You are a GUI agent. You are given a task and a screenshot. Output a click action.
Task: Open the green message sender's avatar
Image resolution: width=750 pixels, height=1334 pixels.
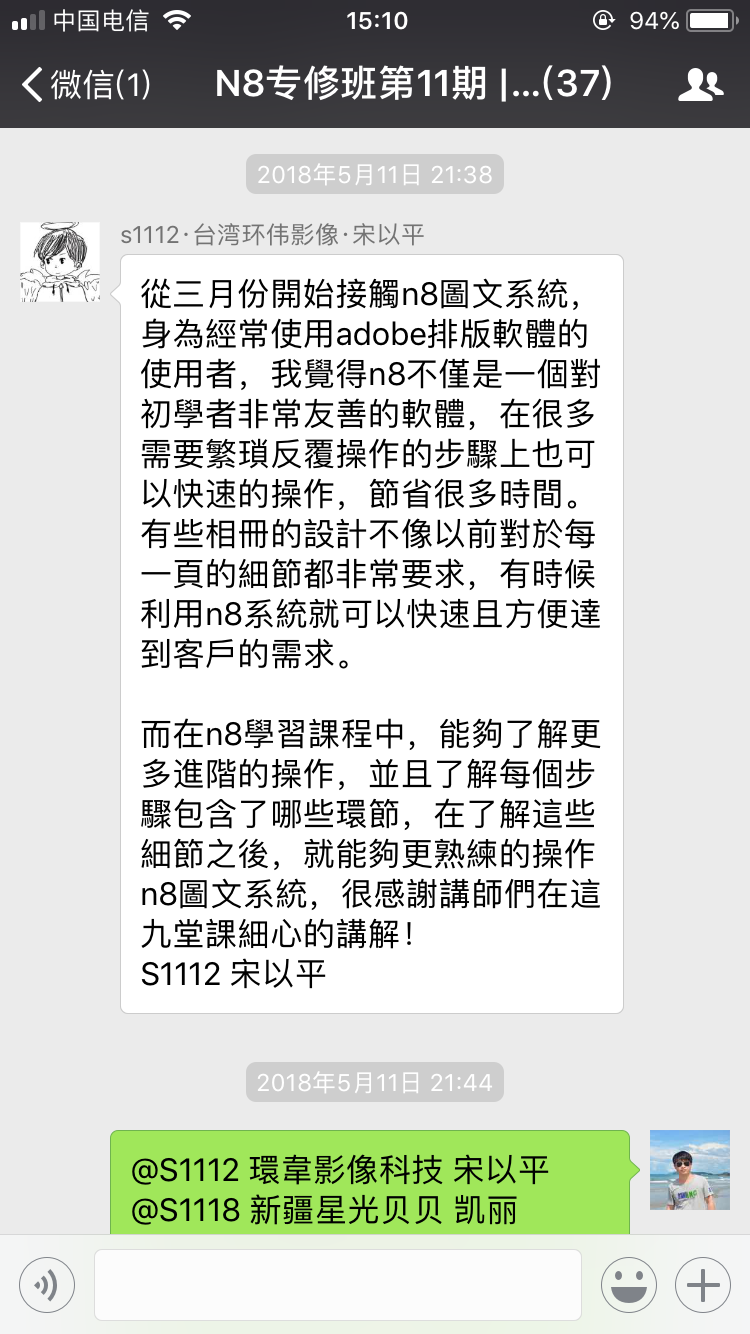click(689, 1169)
